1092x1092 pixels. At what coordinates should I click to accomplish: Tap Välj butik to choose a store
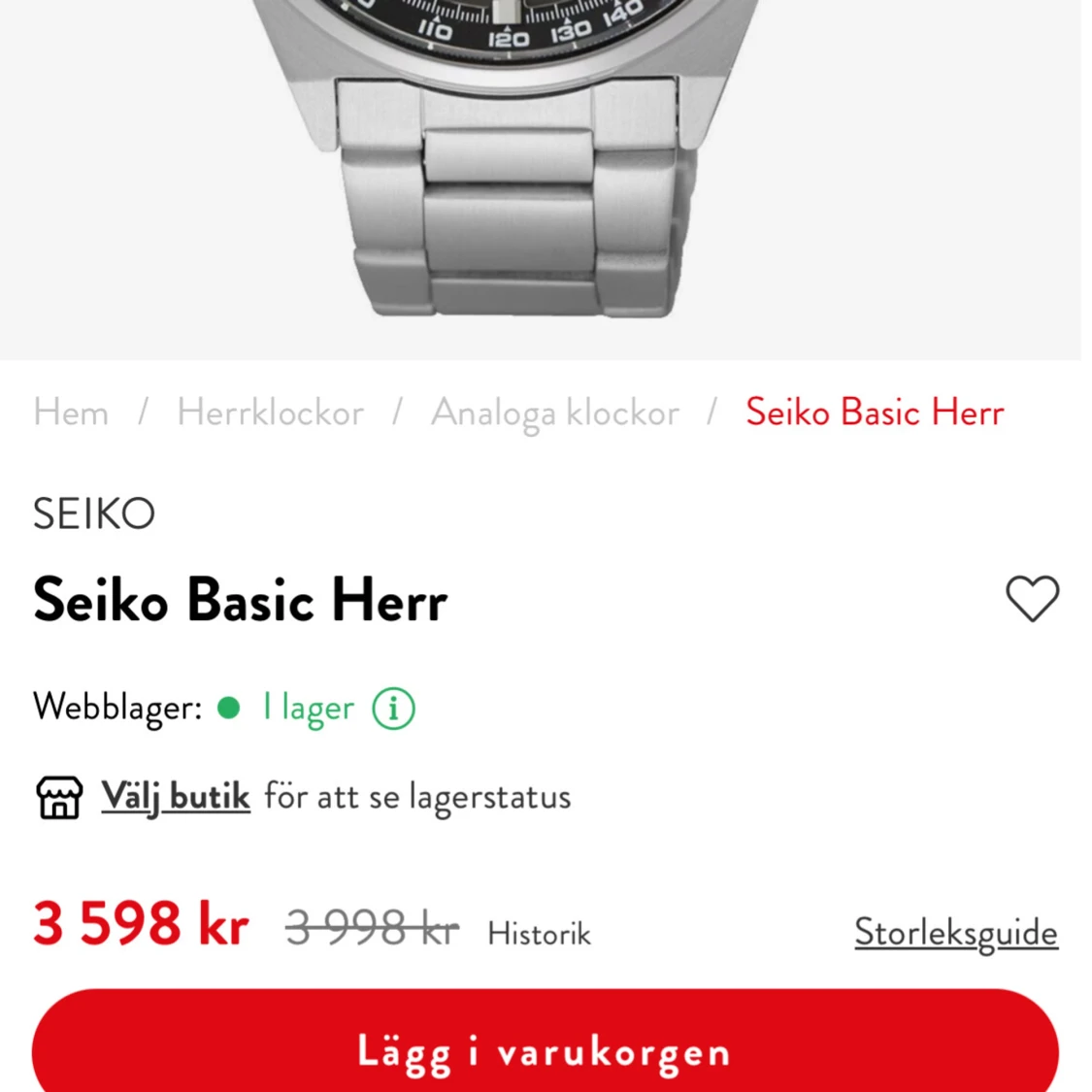(x=176, y=797)
